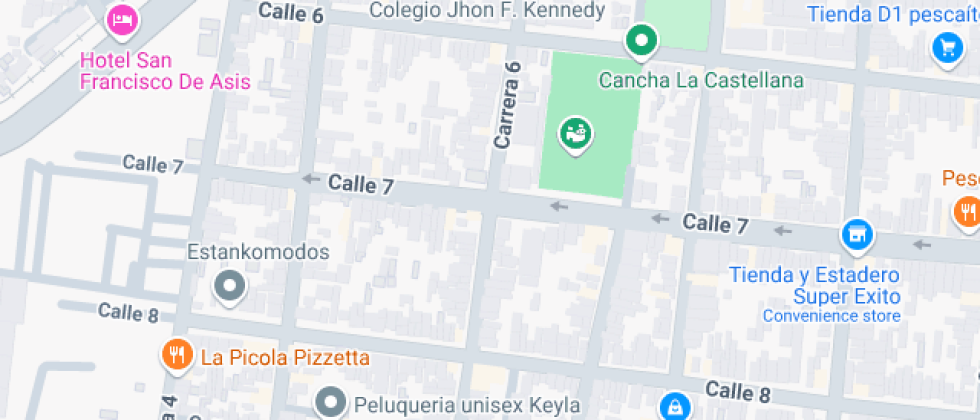Tap the Peluqueria unisex Keyla pin
980x420 pixels.
tap(329, 403)
